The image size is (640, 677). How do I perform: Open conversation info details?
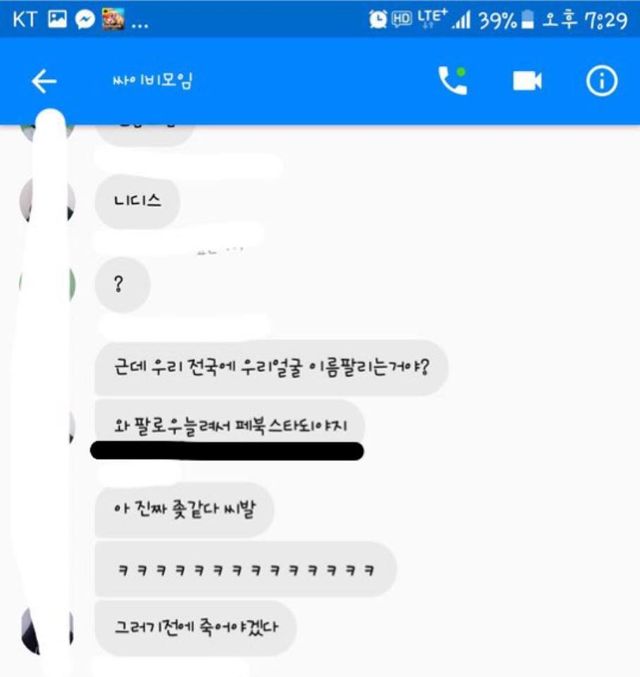[601, 82]
